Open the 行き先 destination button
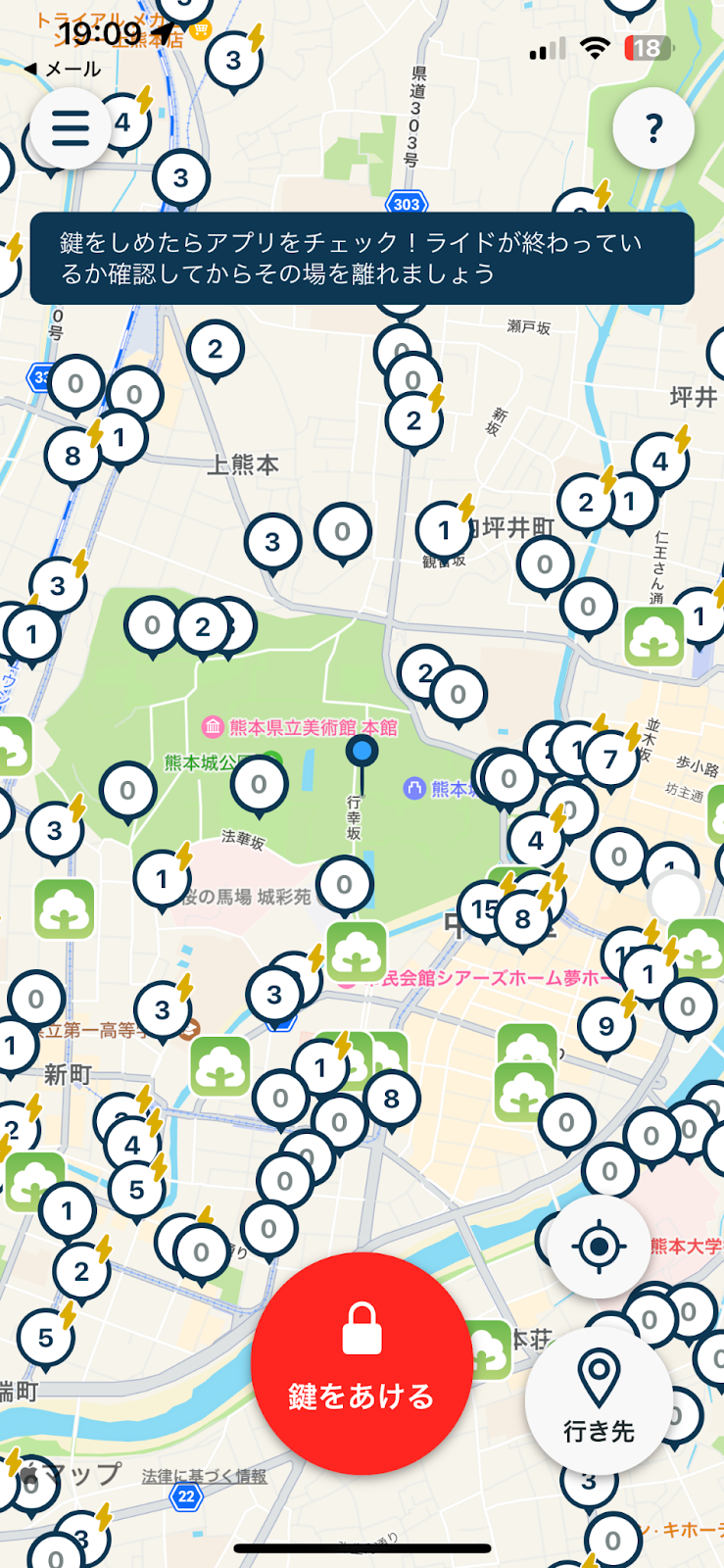 pyautogui.click(x=599, y=1400)
